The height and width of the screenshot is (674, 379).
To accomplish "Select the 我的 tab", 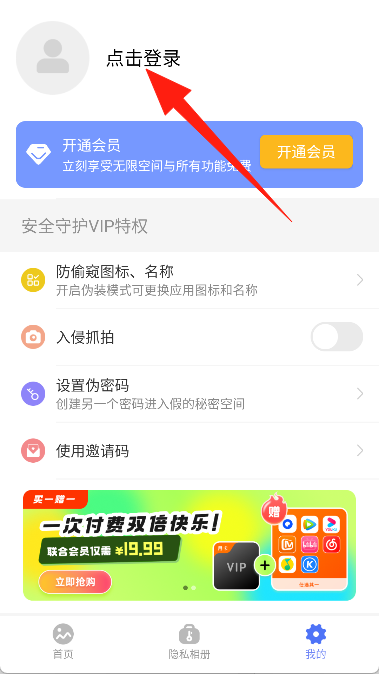I will click(x=316, y=641).
